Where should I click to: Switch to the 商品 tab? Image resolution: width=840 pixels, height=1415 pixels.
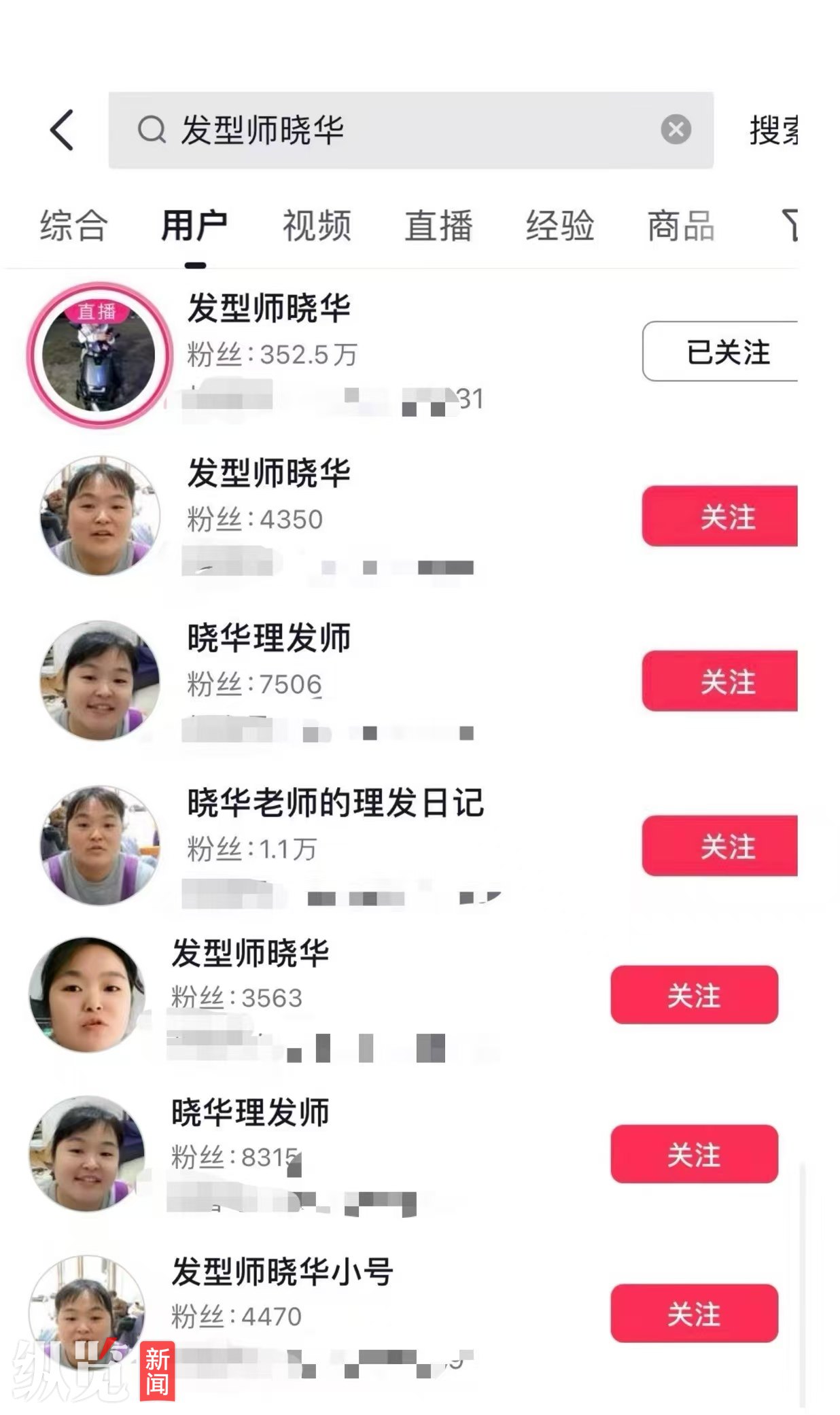click(680, 226)
